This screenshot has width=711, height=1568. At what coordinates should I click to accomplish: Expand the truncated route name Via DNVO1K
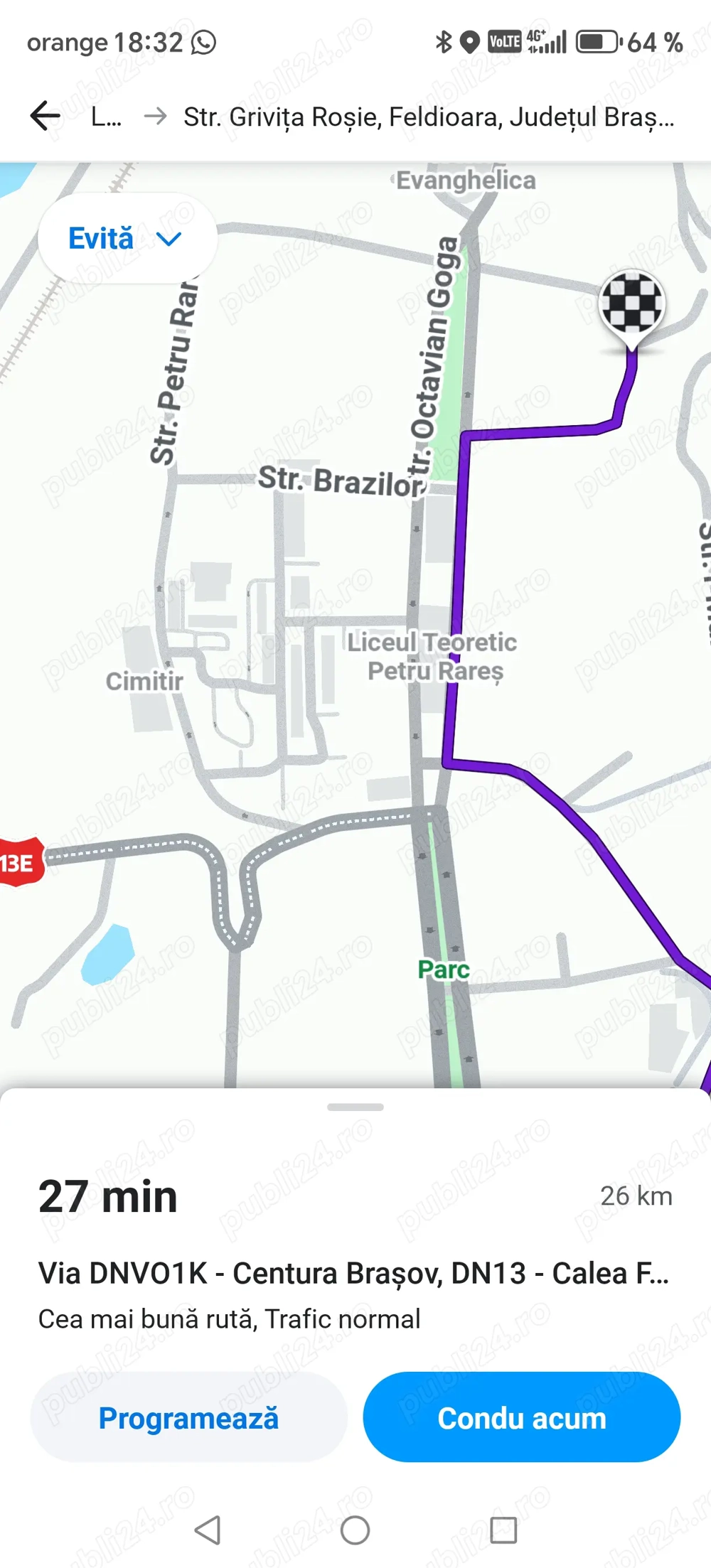point(354,1272)
